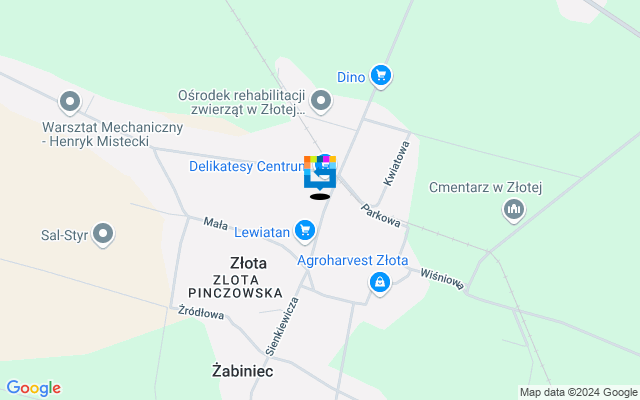Select the Warsztat Mechaniczny Henryk Mistecki pin
This screenshot has height=400, width=640.
[x=70, y=101]
